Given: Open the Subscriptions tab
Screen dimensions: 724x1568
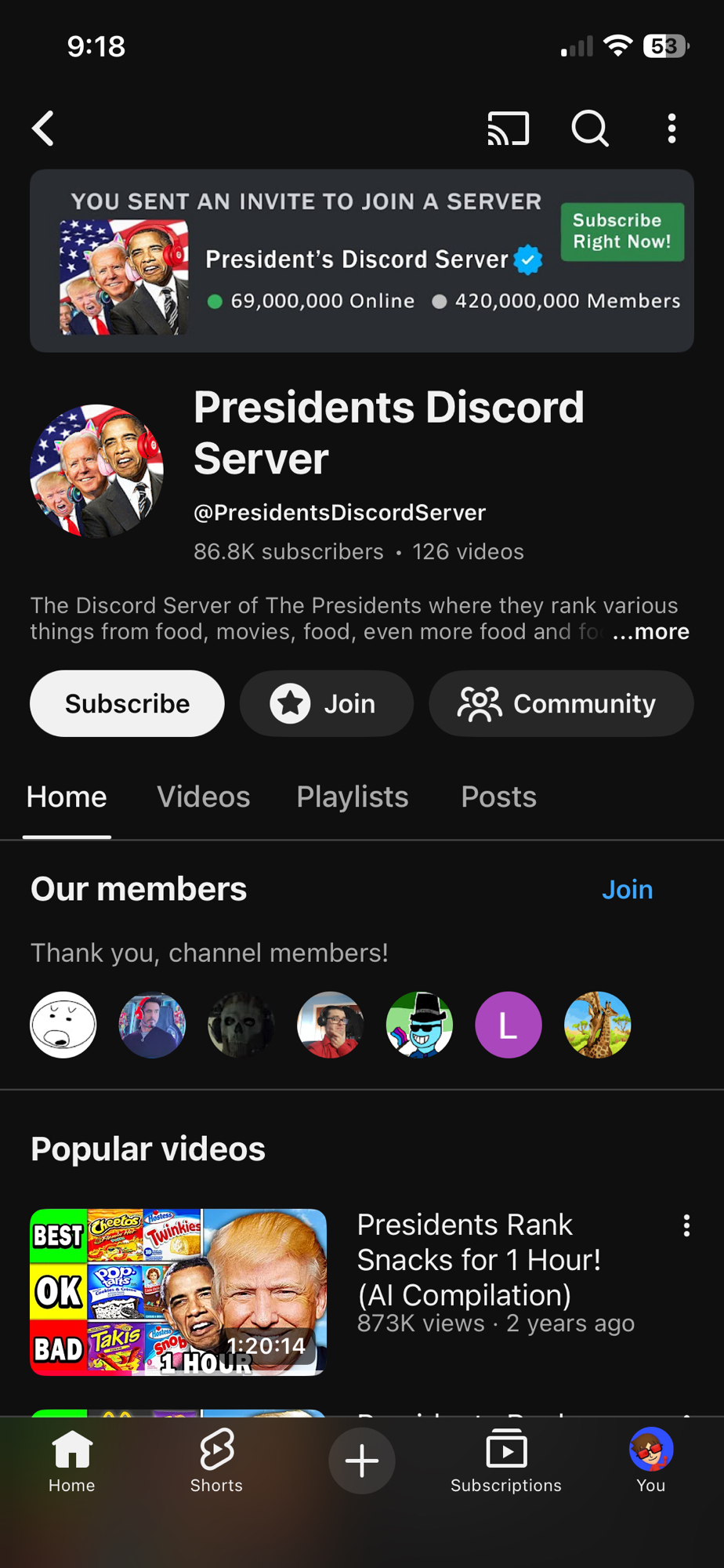Looking at the screenshot, I should pyautogui.click(x=506, y=1461).
